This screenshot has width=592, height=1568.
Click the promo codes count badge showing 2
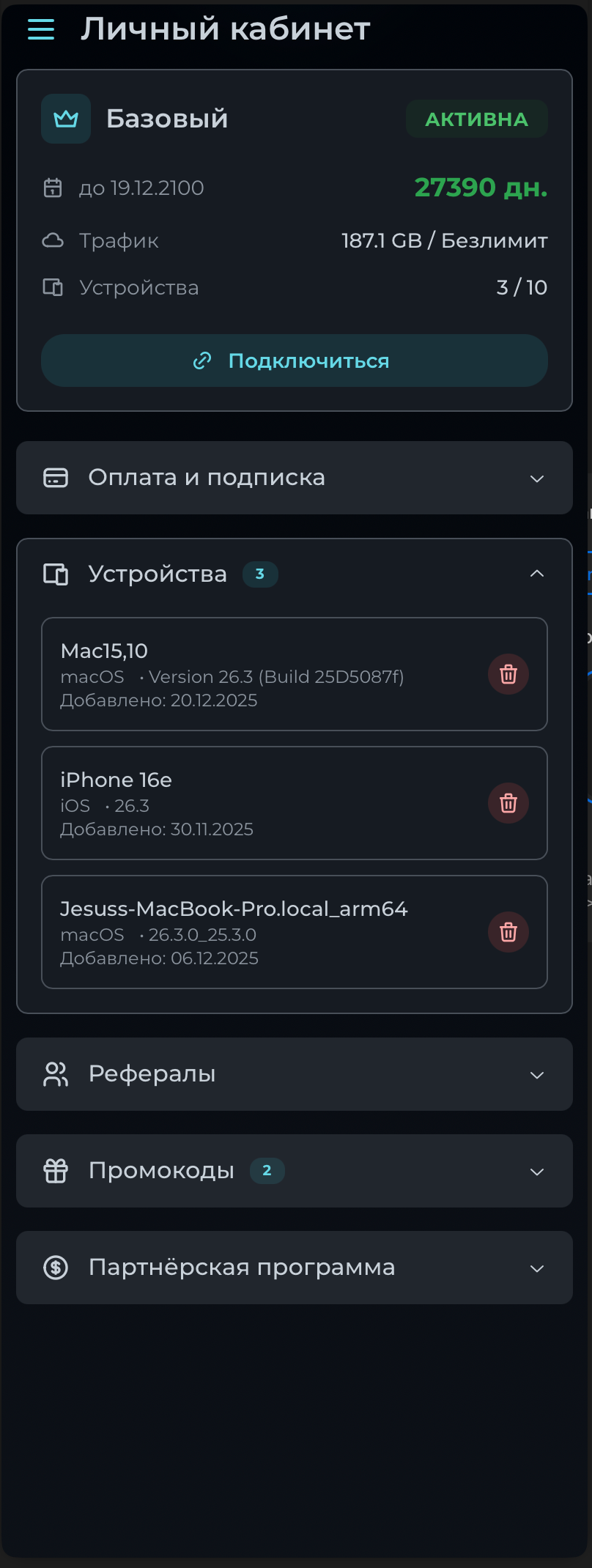(x=267, y=1170)
